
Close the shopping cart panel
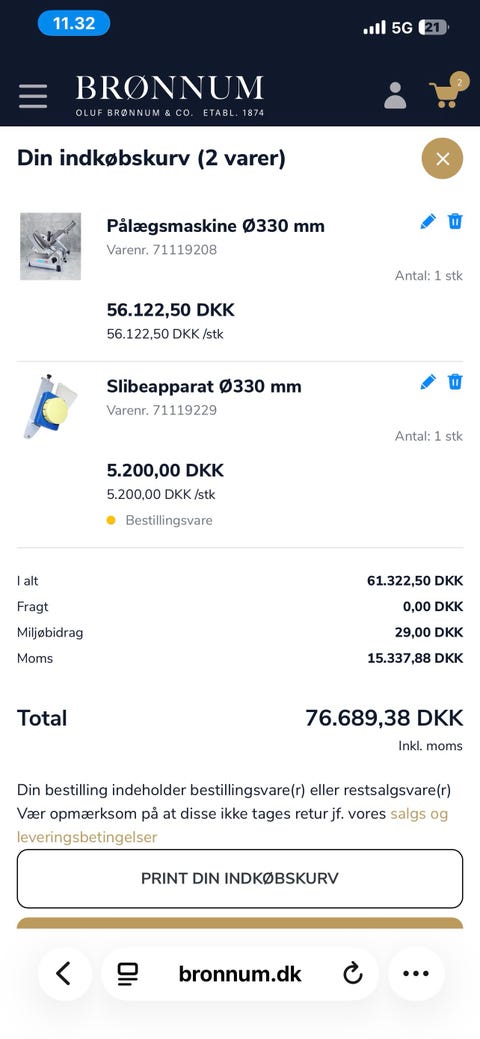tap(442, 158)
